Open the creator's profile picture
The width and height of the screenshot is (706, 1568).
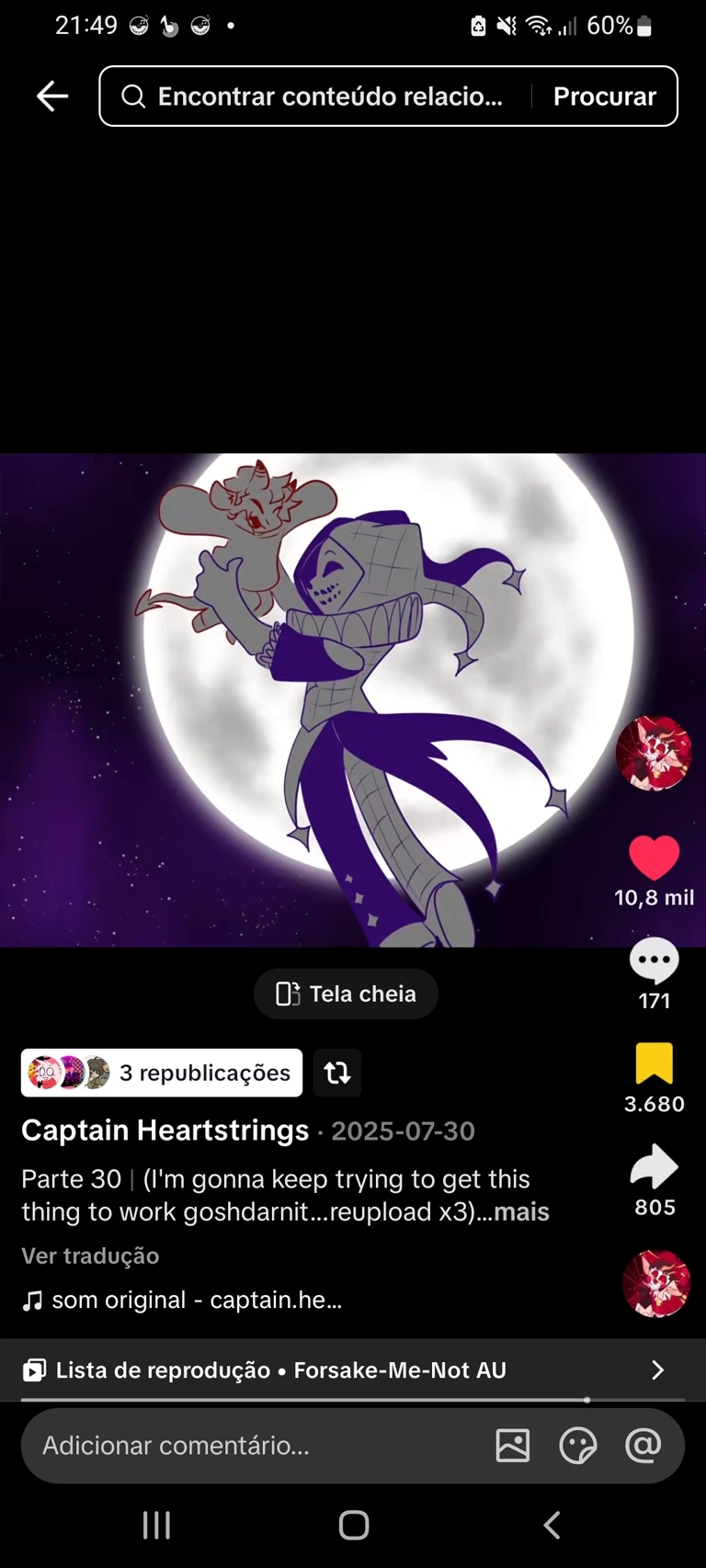pyautogui.click(x=654, y=754)
